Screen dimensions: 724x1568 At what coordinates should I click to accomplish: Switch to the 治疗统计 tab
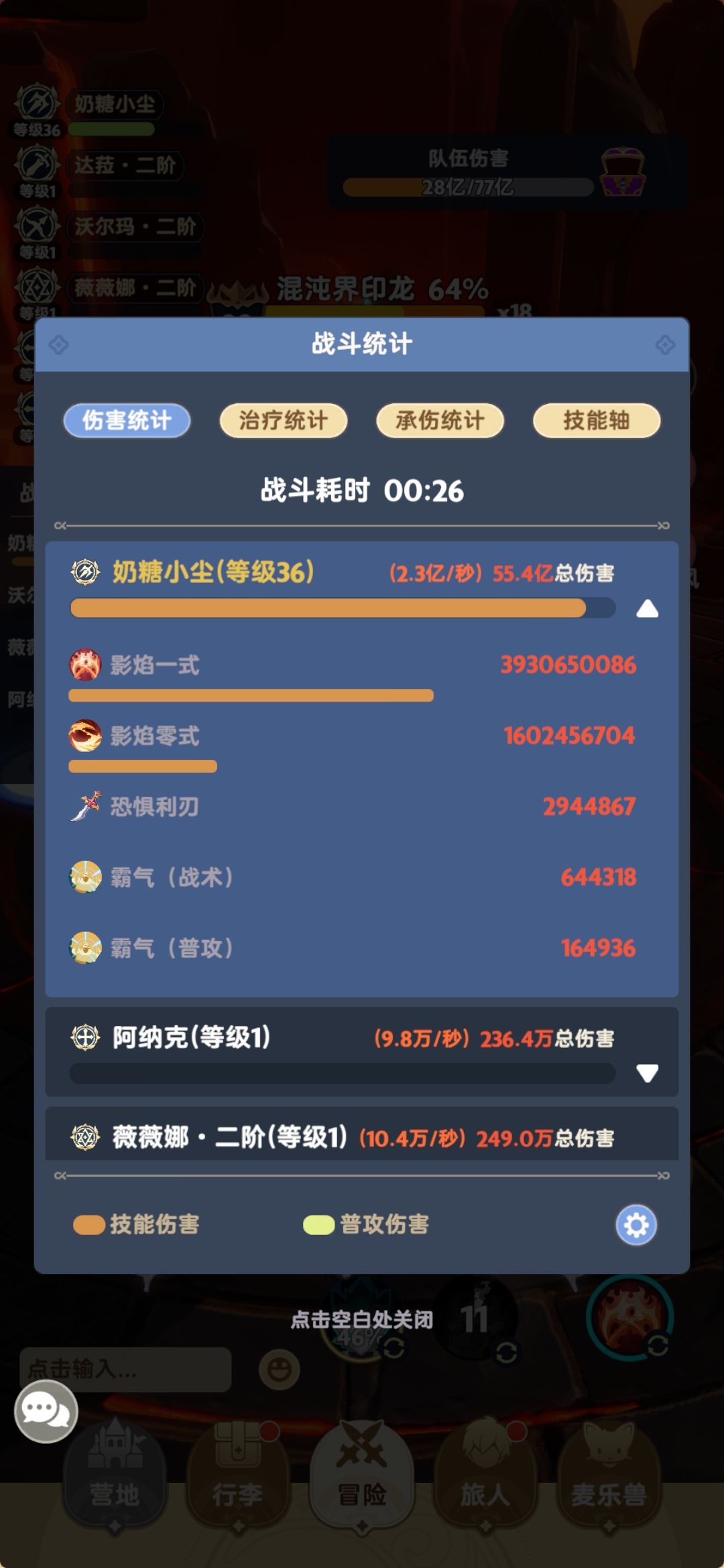click(x=282, y=421)
